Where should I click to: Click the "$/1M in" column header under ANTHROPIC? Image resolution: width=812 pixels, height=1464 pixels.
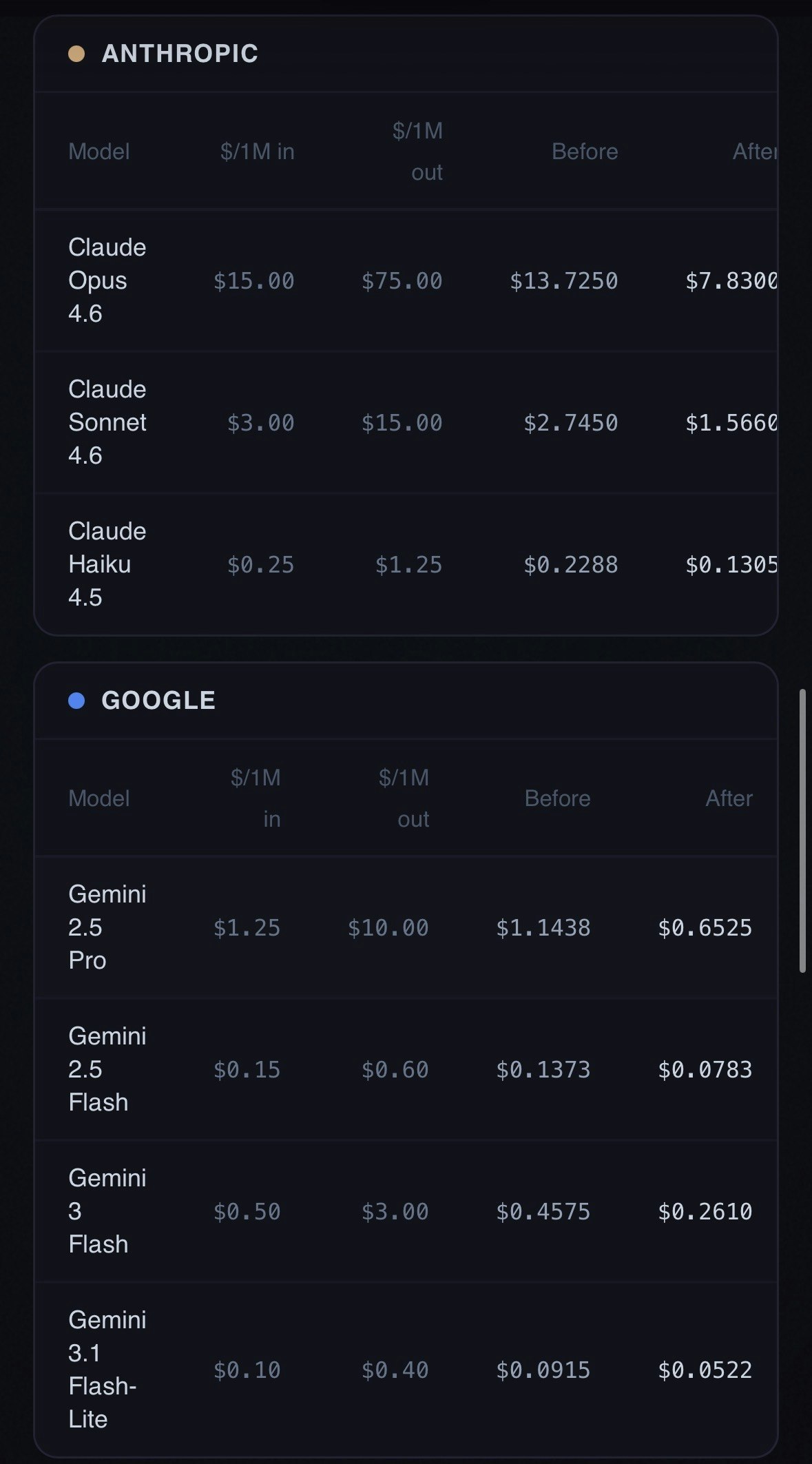256,151
